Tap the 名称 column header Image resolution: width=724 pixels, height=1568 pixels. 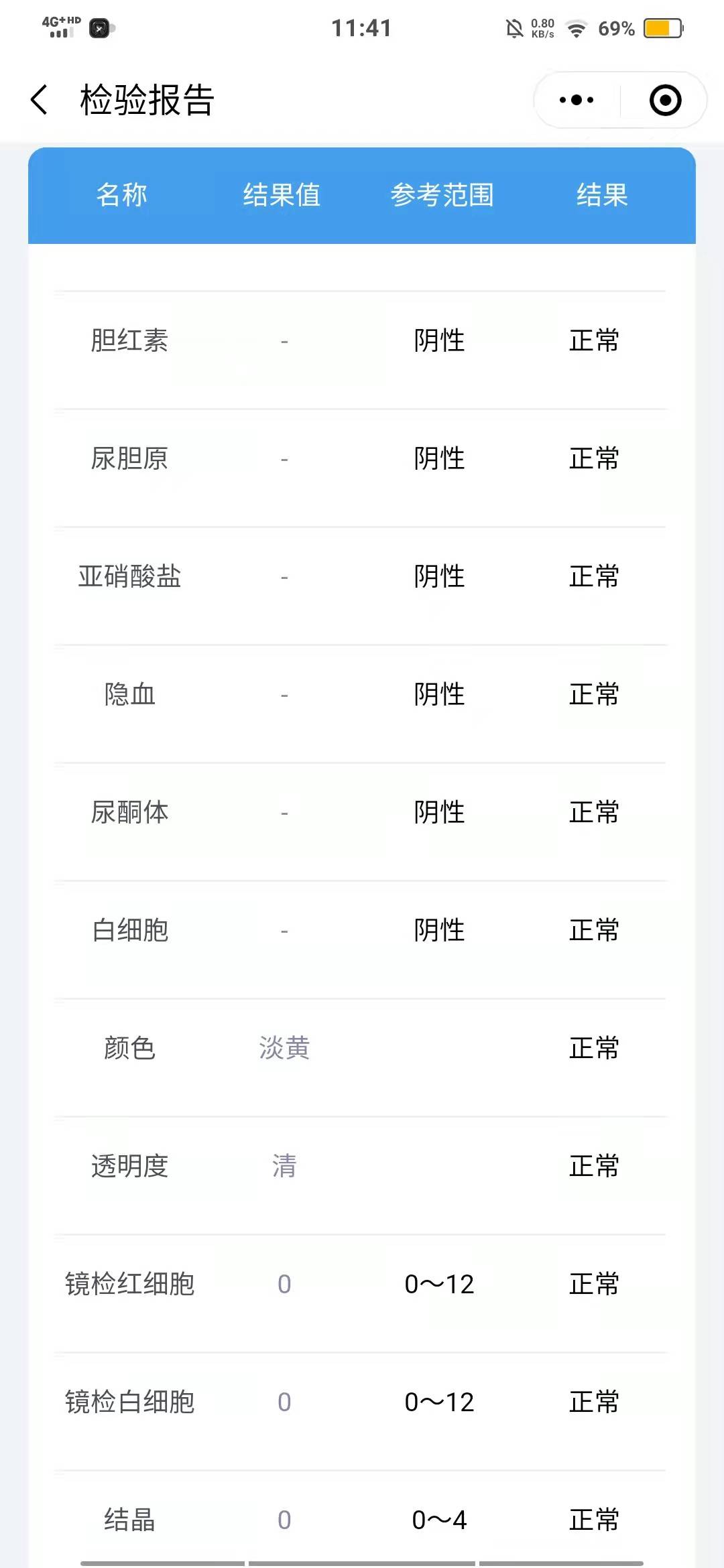123,196
